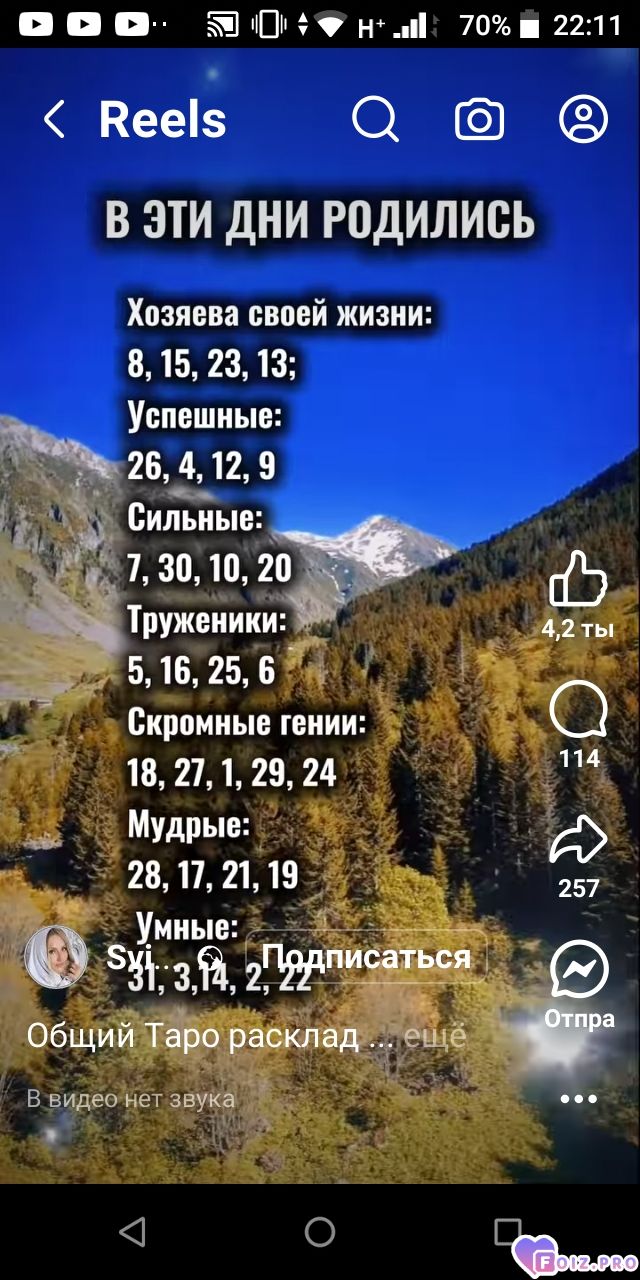Open the comments on this reel
This screenshot has height=1280, width=640.
578,709
